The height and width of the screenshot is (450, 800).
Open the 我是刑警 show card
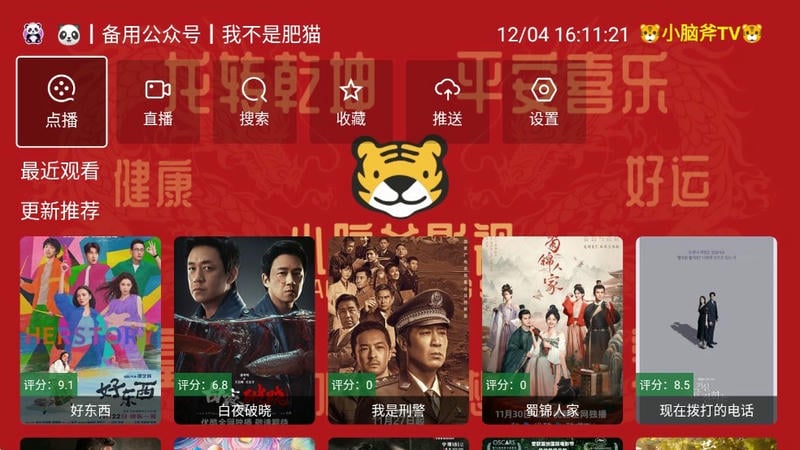pyautogui.click(x=398, y=330)
